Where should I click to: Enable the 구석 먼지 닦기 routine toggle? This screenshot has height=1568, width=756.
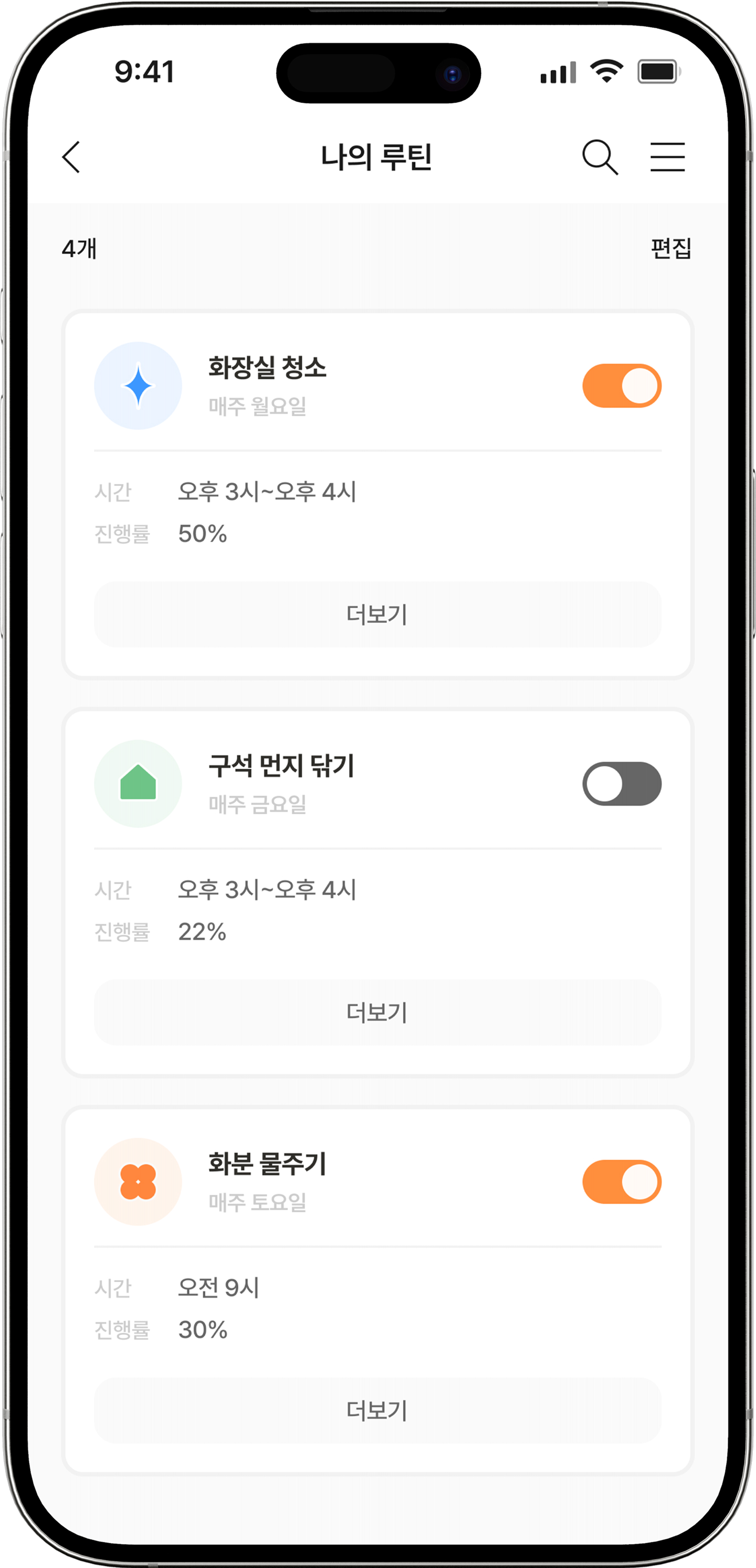tap(622, 784)
